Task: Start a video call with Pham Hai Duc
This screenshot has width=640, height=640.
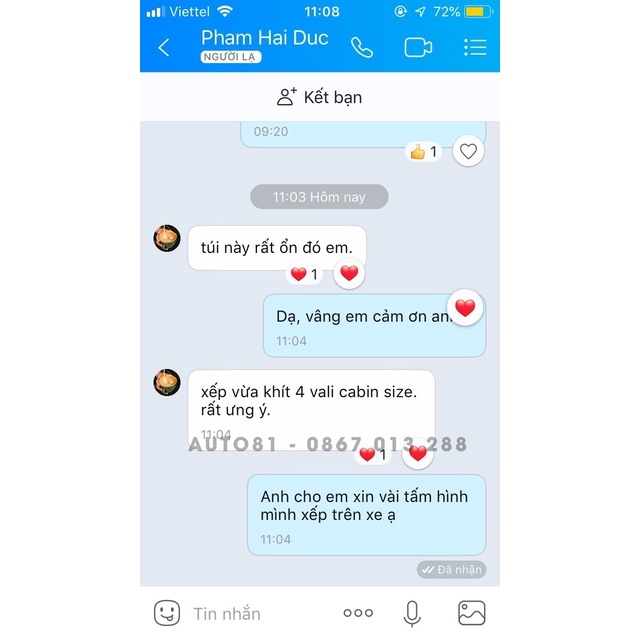Action: tap(418, 47)
